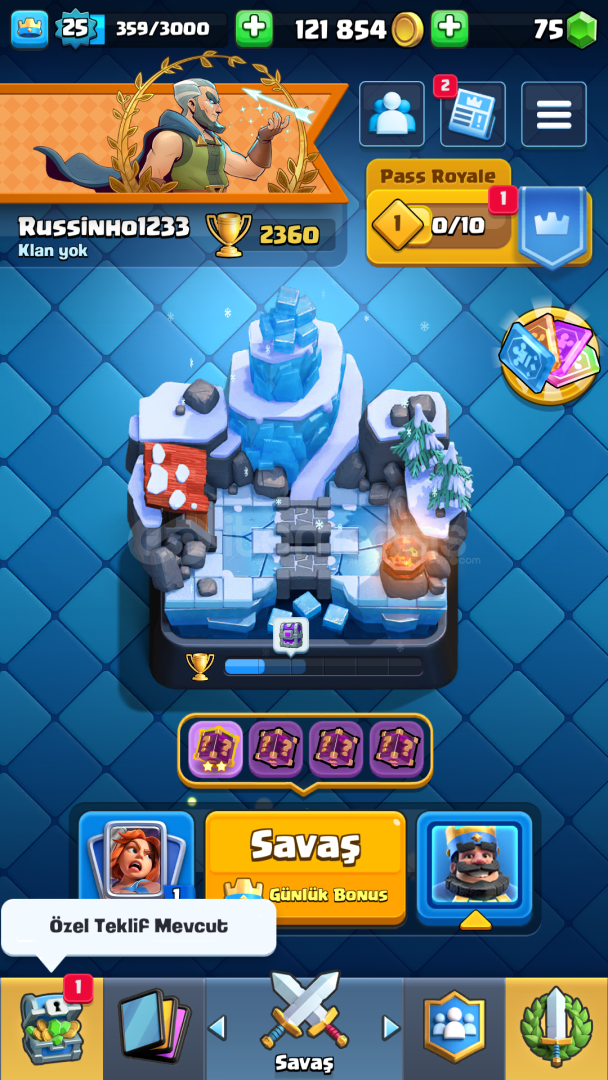Open the Shop tab with the chest
Screen dimensions: 608x1080
point(52,1028)
